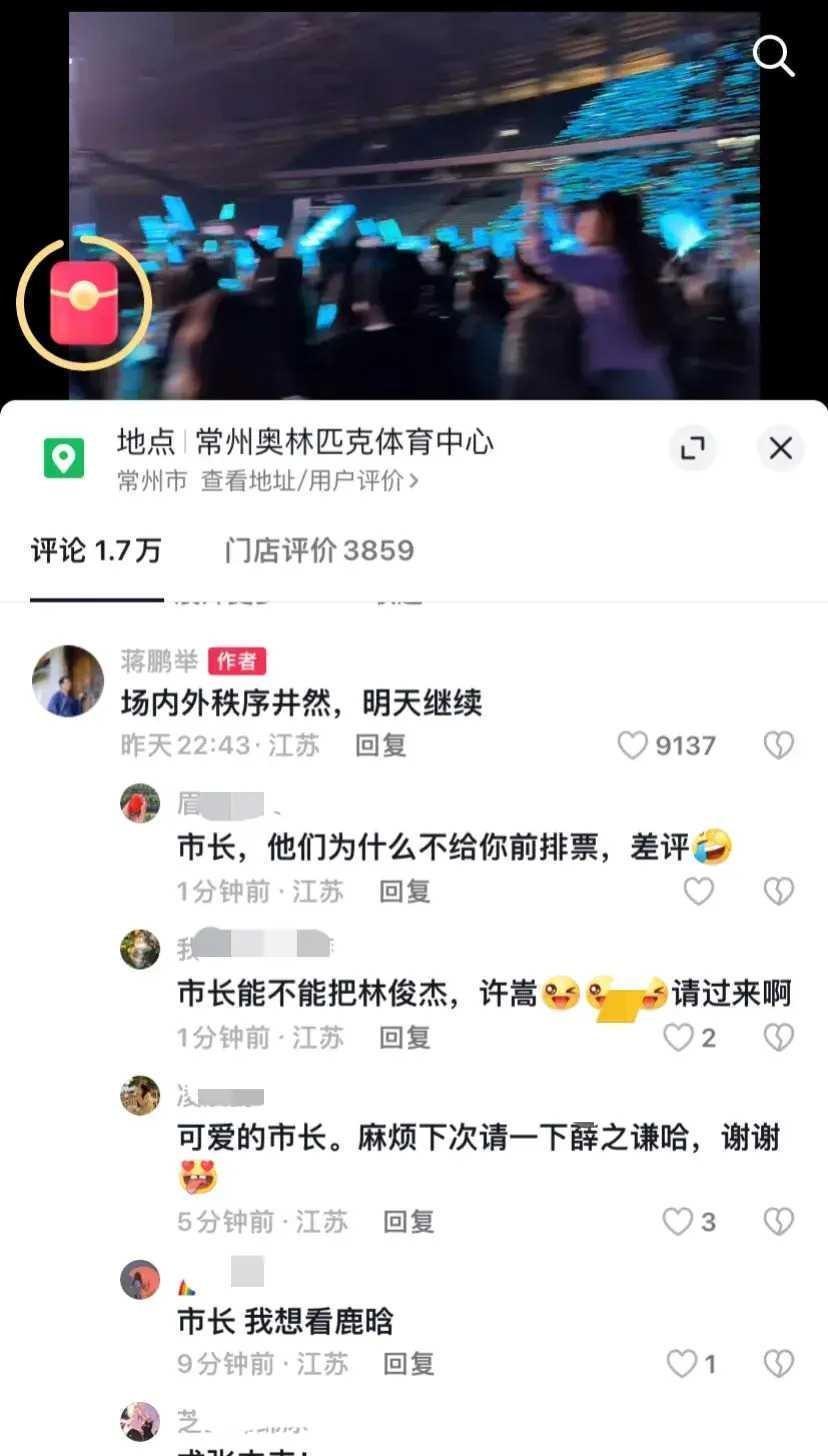Like the comment requesting 薛之谦
This screenshot has width=828, height=1456.
point(679,1221)
